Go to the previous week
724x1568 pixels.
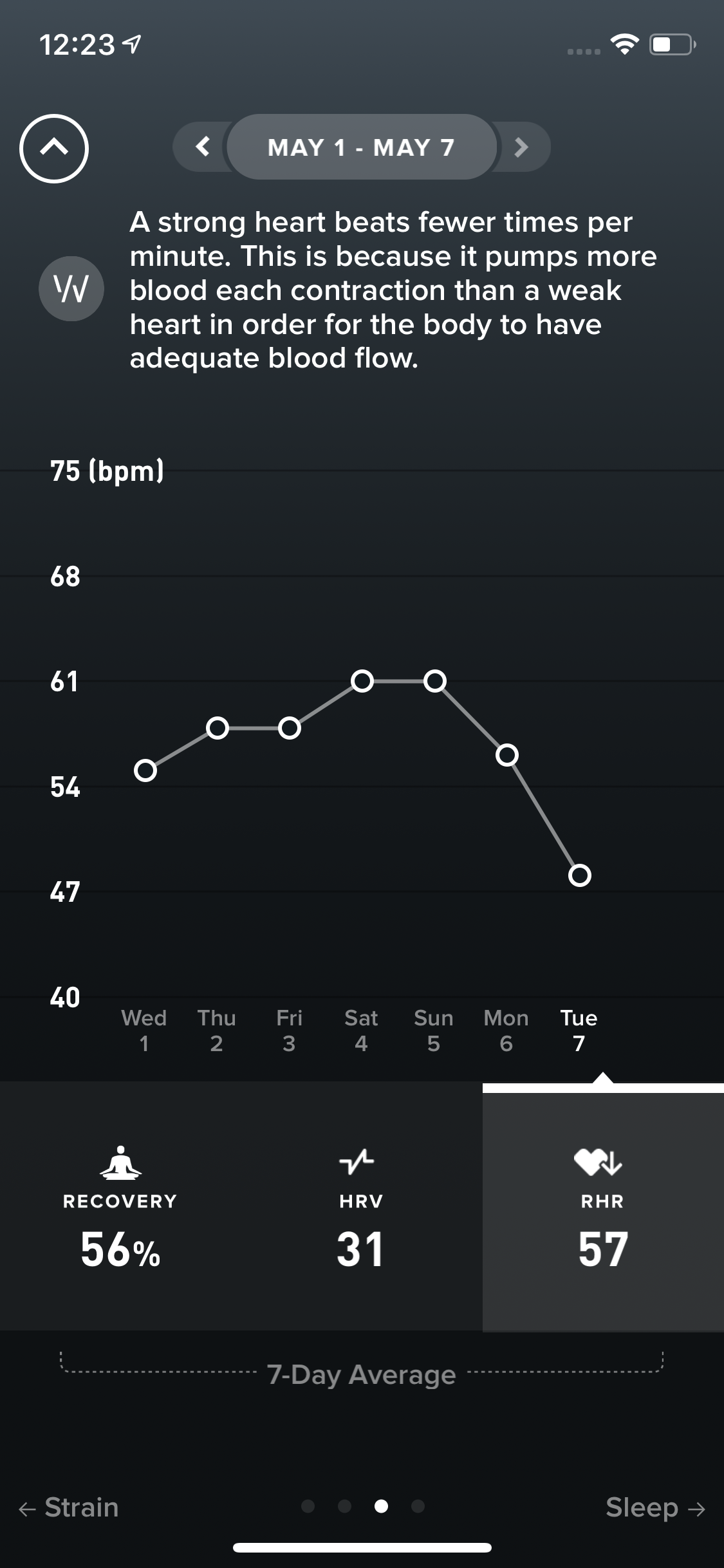[203, 147]
